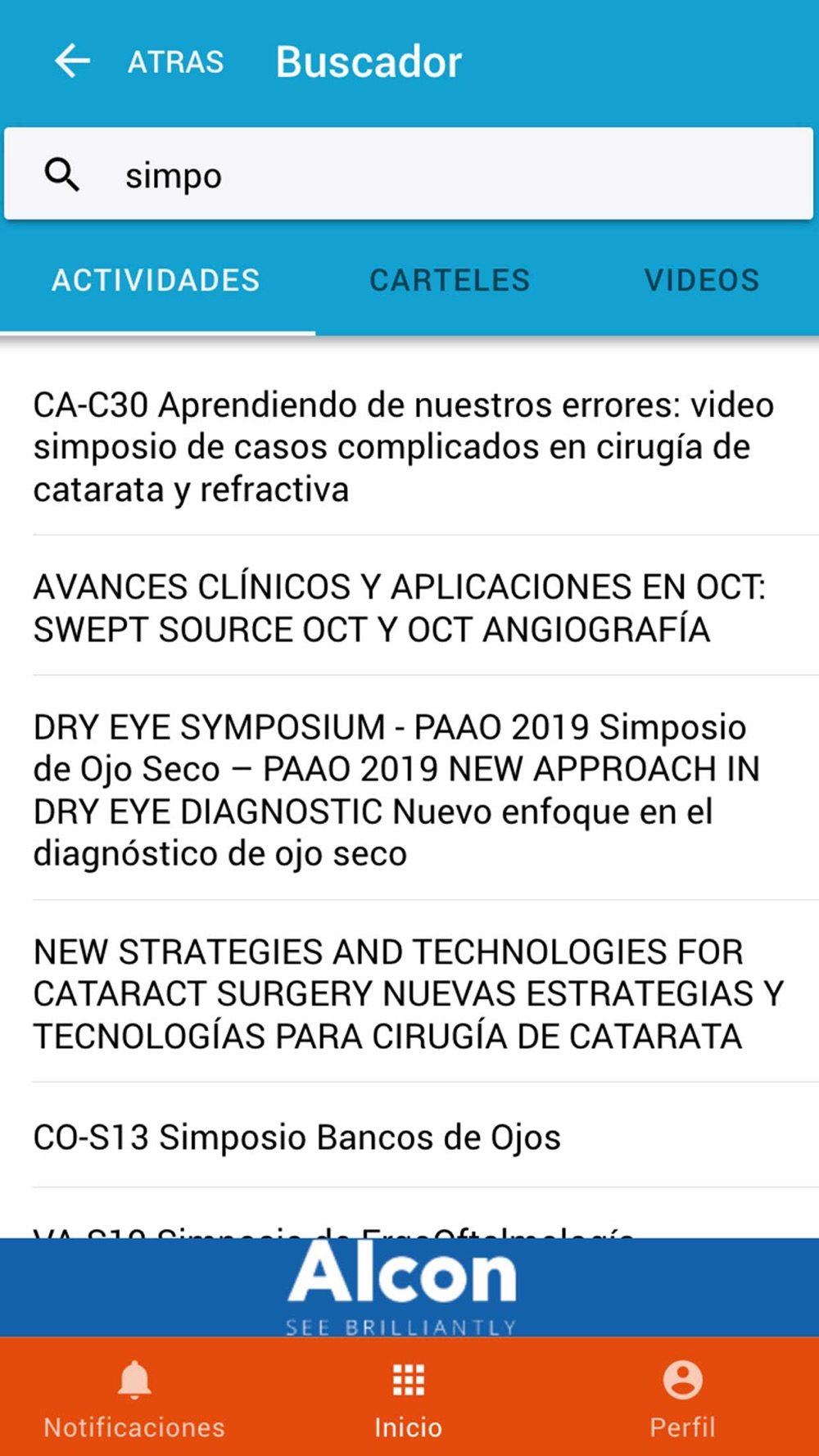Go back using the ATRAS arrow
Screen dimensions: 819x1456
(72, 61)
